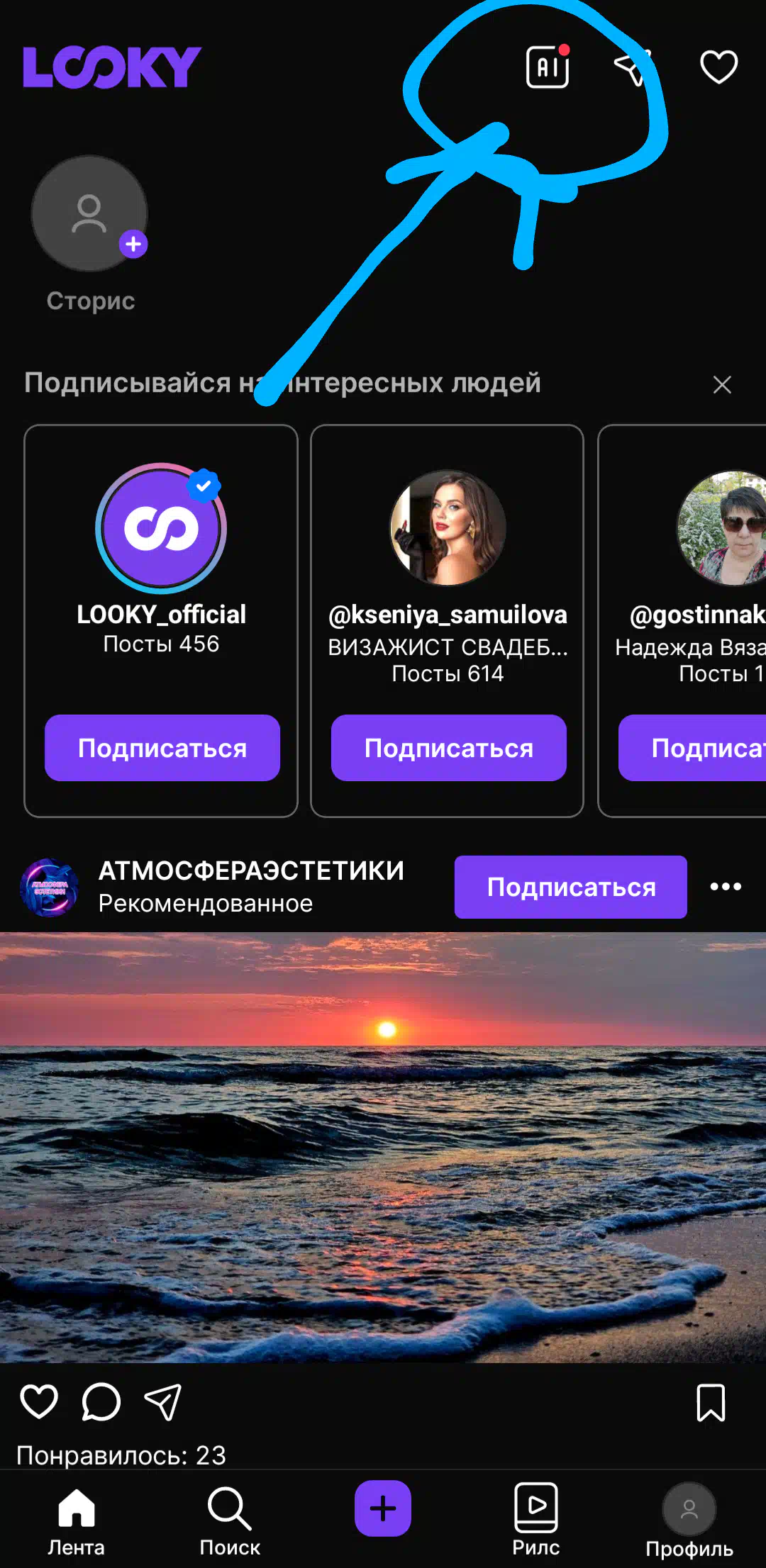Subscribe to @kseniya_samuilova
Screen dimensions: 766x1568
(449, 748)
